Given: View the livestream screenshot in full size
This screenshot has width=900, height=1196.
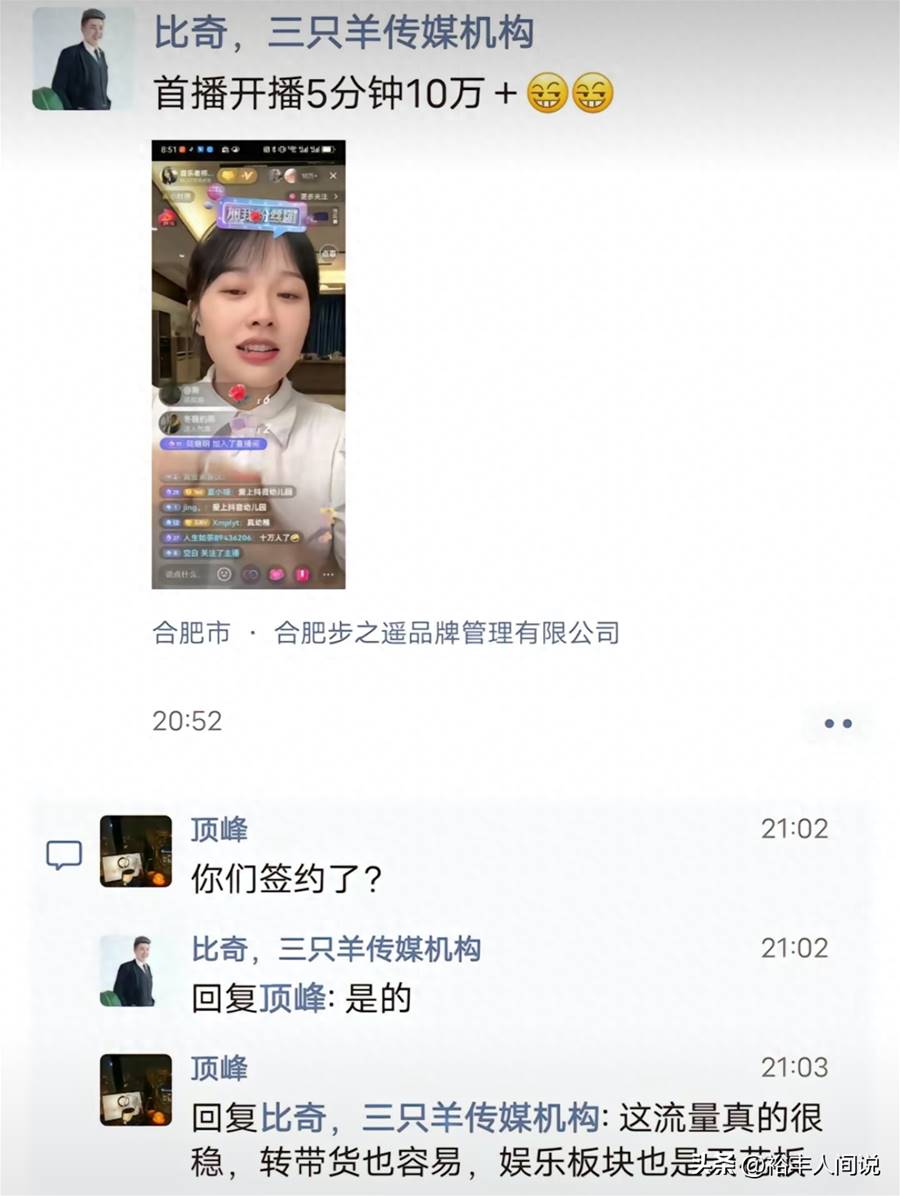Looking at the screenshot, I should [x=248, y=364].
